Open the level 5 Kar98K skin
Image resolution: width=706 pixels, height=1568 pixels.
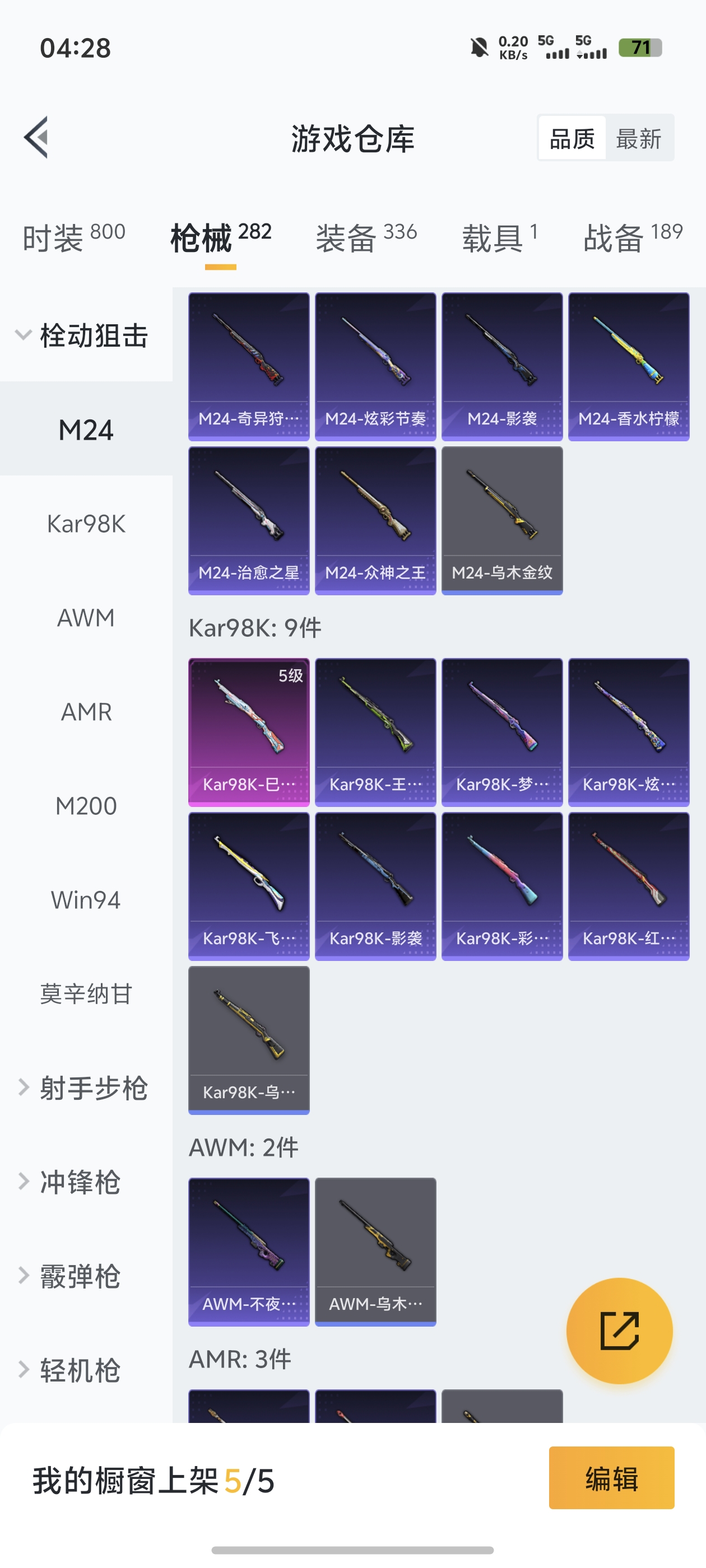[x=249, y=732]
